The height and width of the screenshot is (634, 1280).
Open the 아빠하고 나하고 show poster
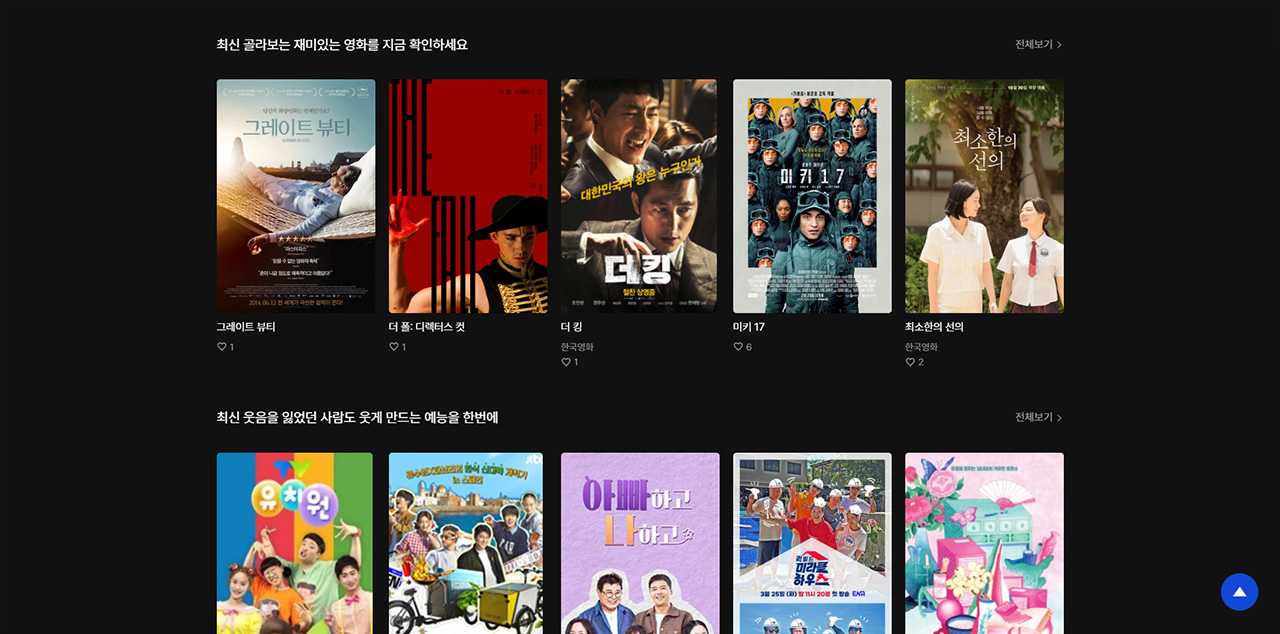[640, 543]
